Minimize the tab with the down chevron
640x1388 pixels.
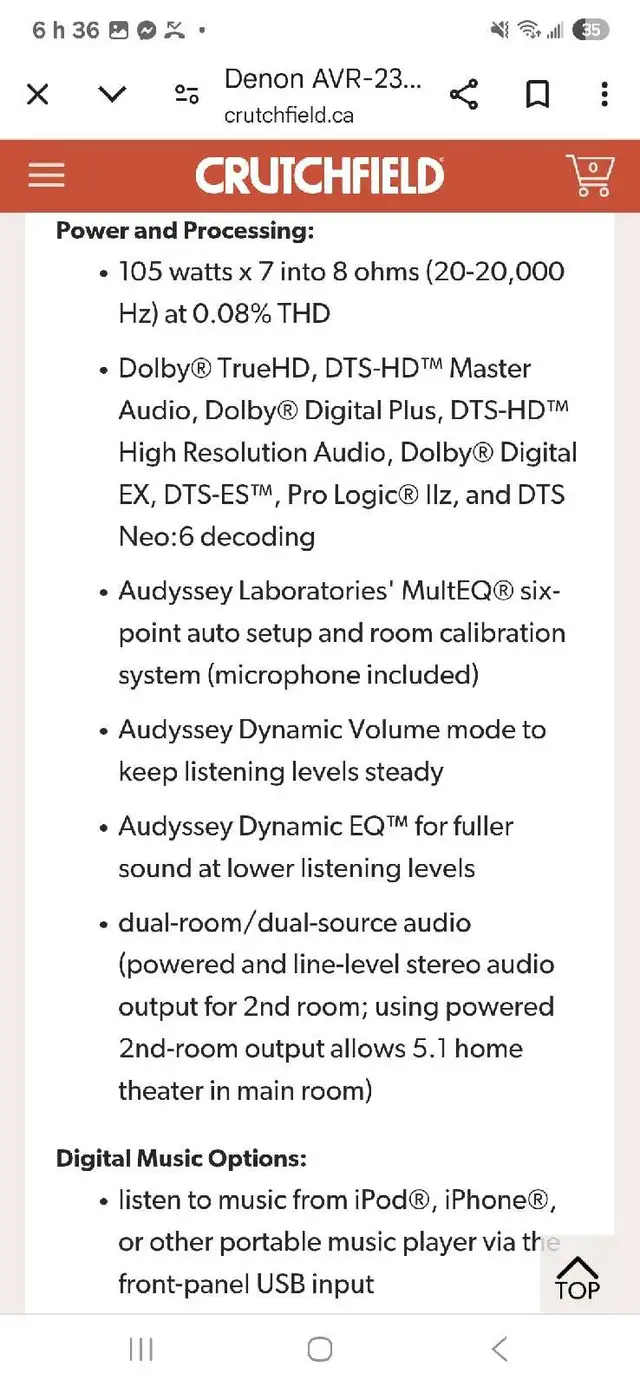pos(113,95)
